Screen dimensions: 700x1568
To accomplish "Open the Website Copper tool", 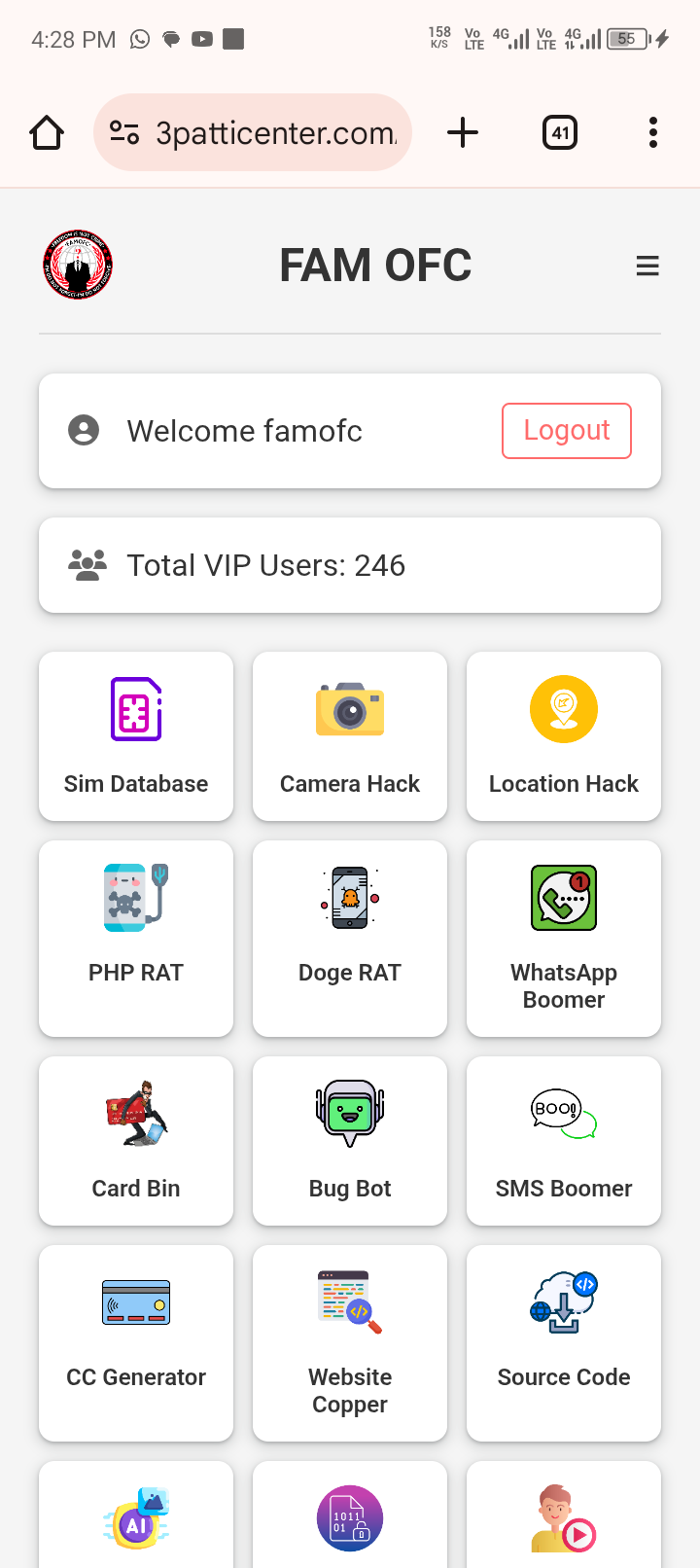I will click(x=349, y=1342).
